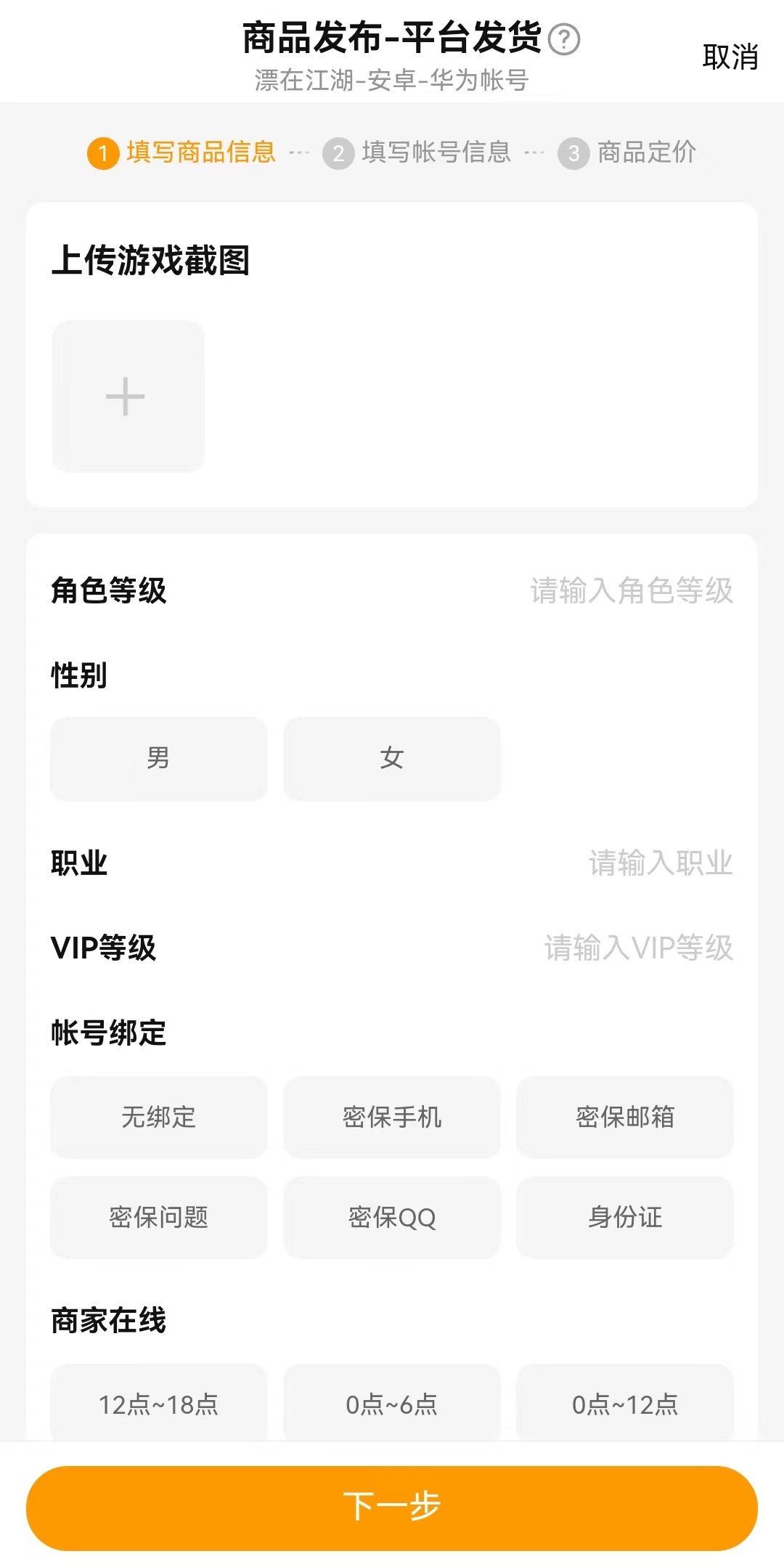
Task: Pick the 密保问题 binding option
Action: click(x=158, y=1217)
